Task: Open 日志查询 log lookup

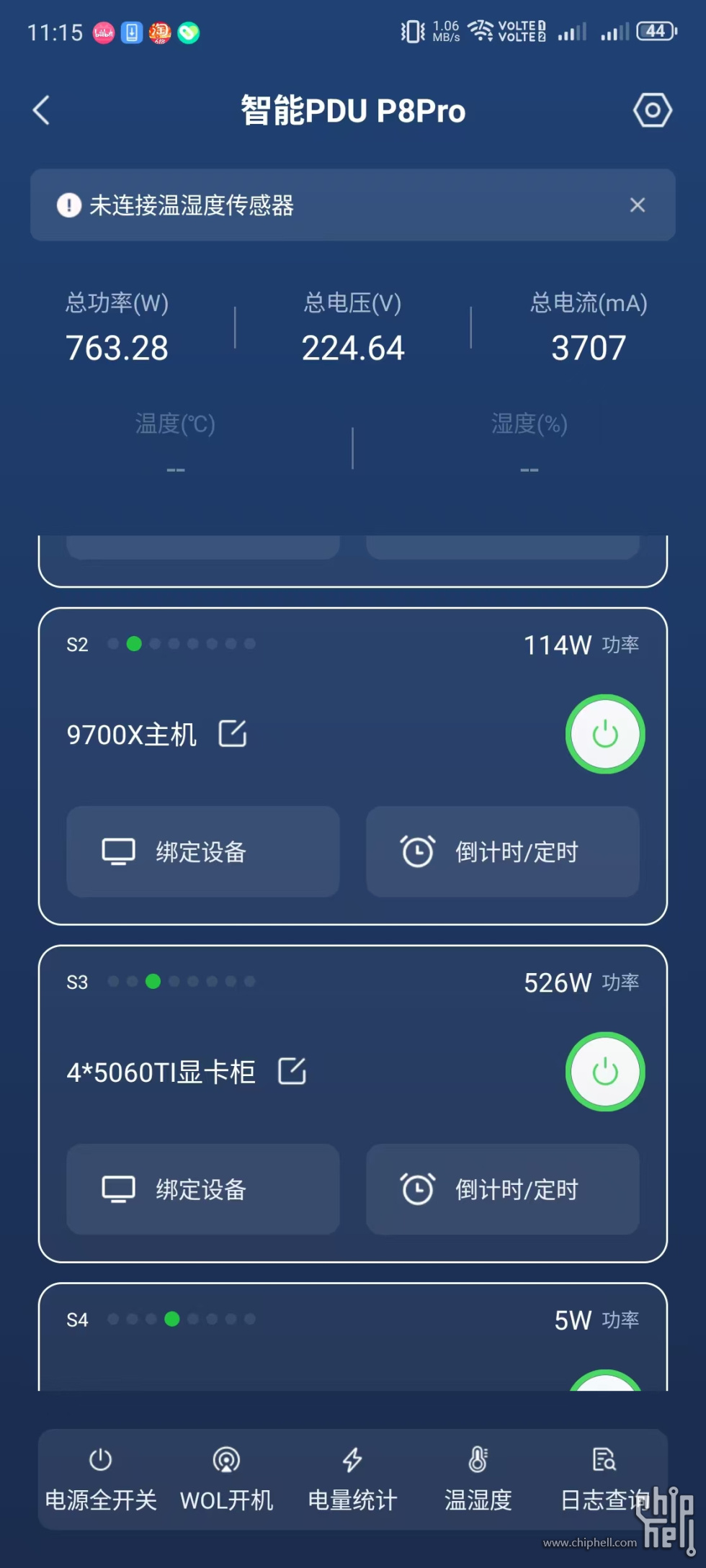Action: click(604, 1479)
